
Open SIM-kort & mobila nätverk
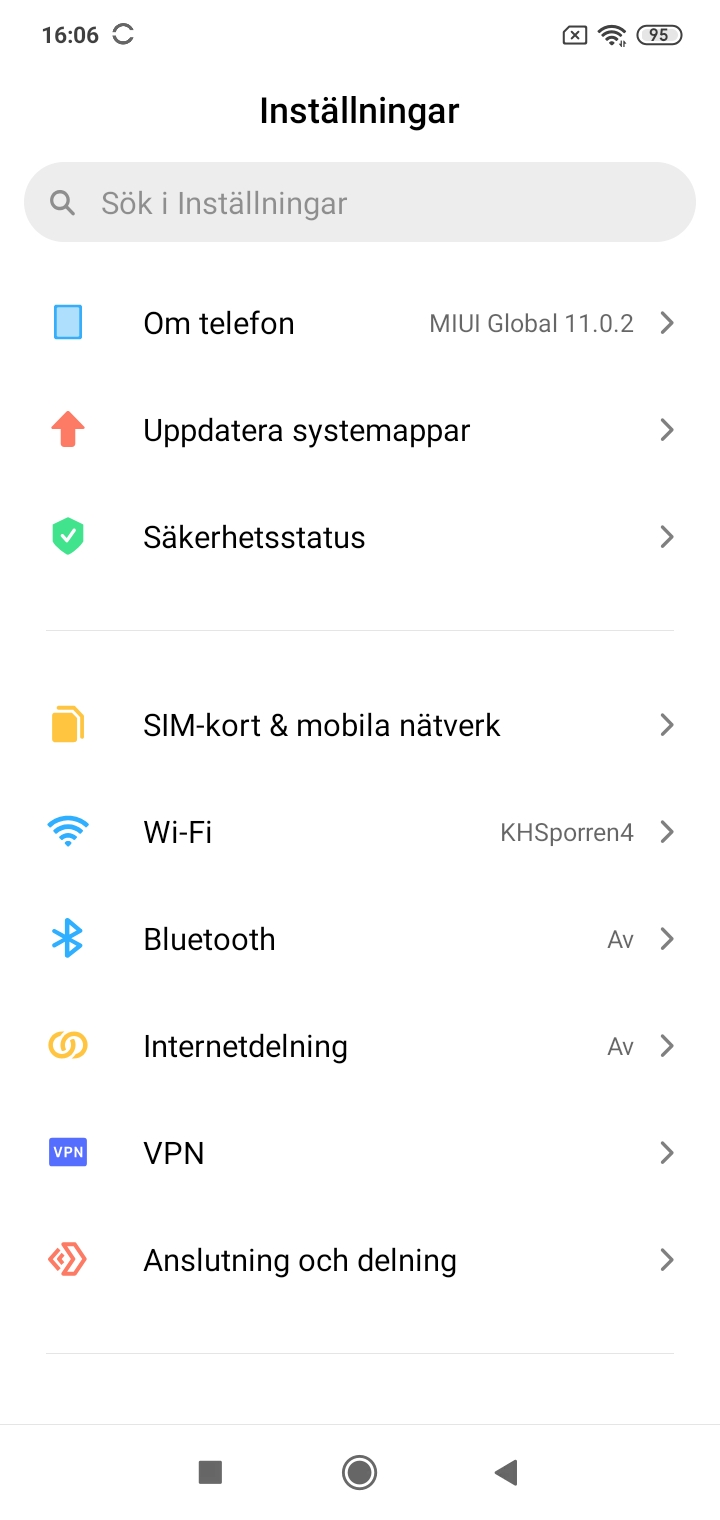coord(360,725)
